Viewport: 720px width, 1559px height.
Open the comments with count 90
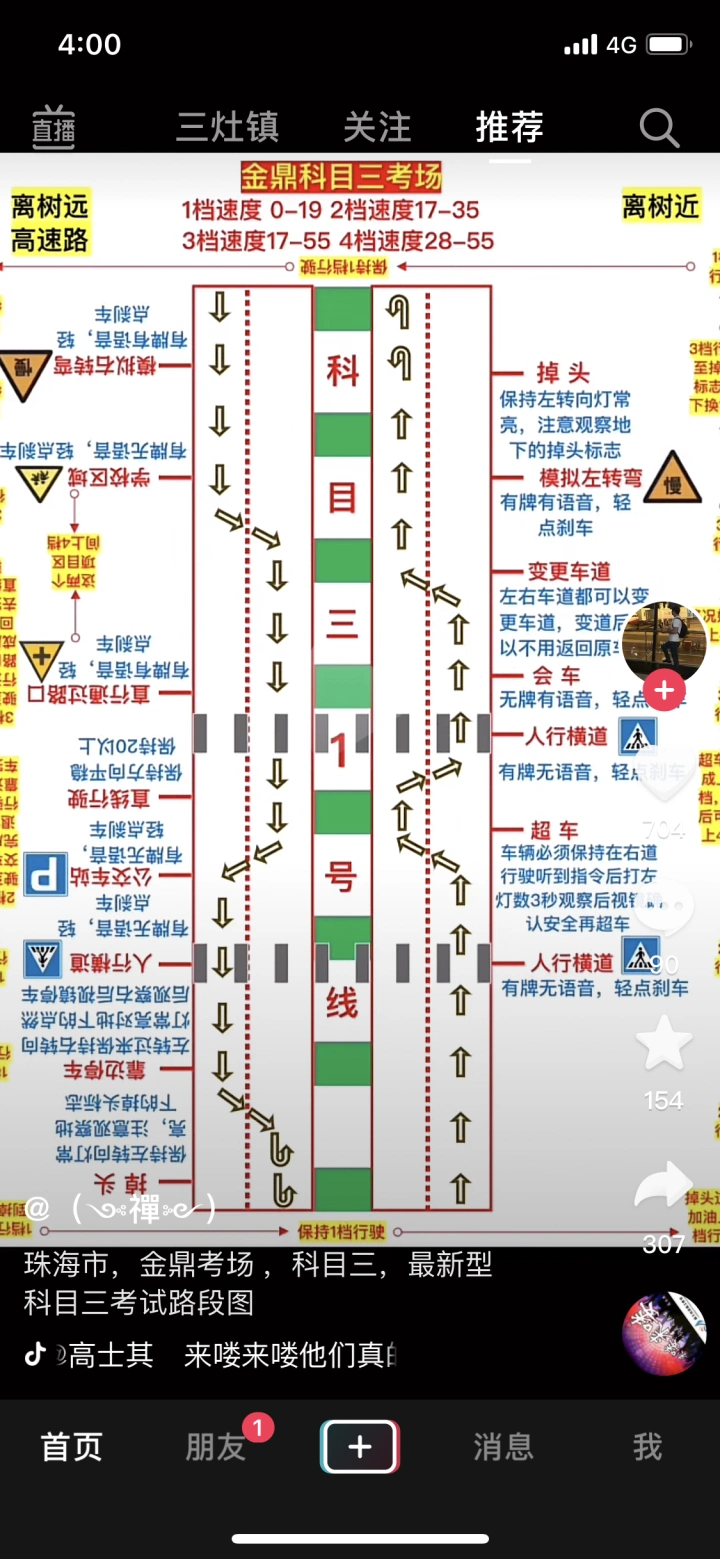(x=664, y=910)
